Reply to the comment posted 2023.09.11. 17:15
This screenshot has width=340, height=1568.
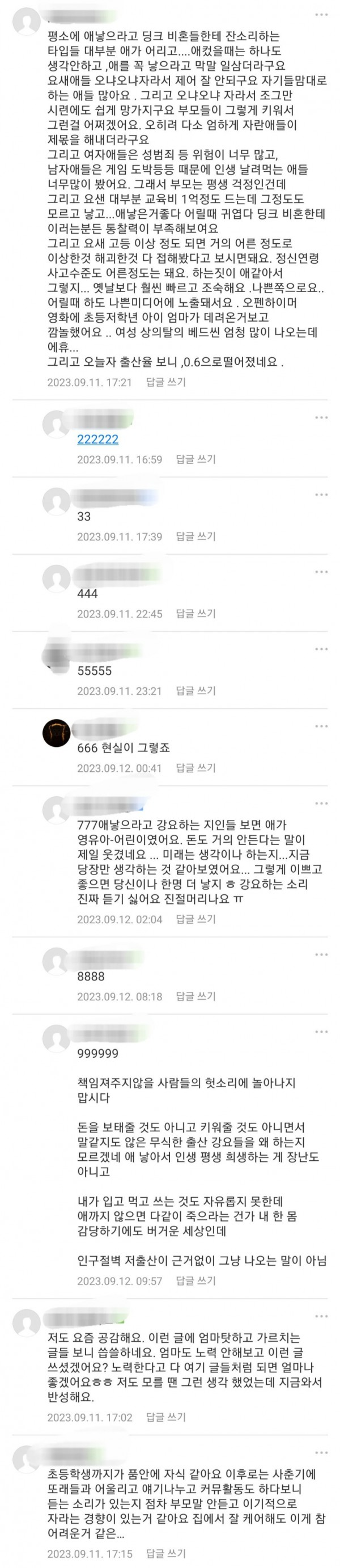click(165, 1553)
